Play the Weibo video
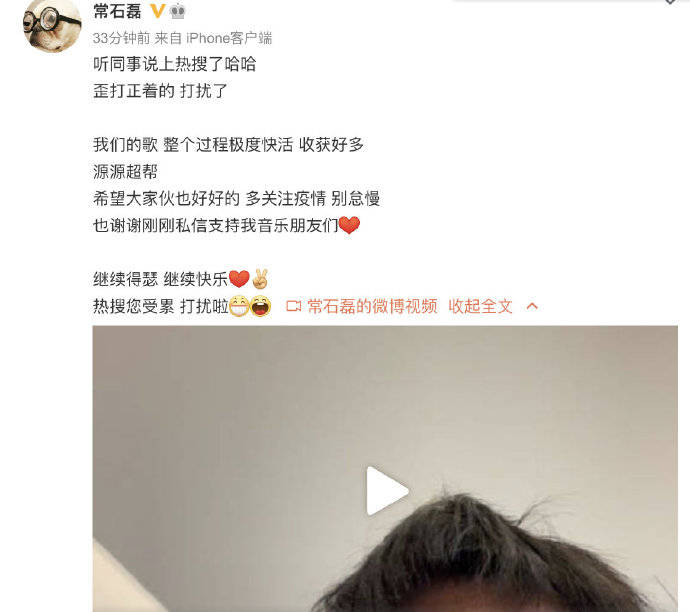Image resolution: width=690 pixels, height=612 pixels. click(386, 491)
